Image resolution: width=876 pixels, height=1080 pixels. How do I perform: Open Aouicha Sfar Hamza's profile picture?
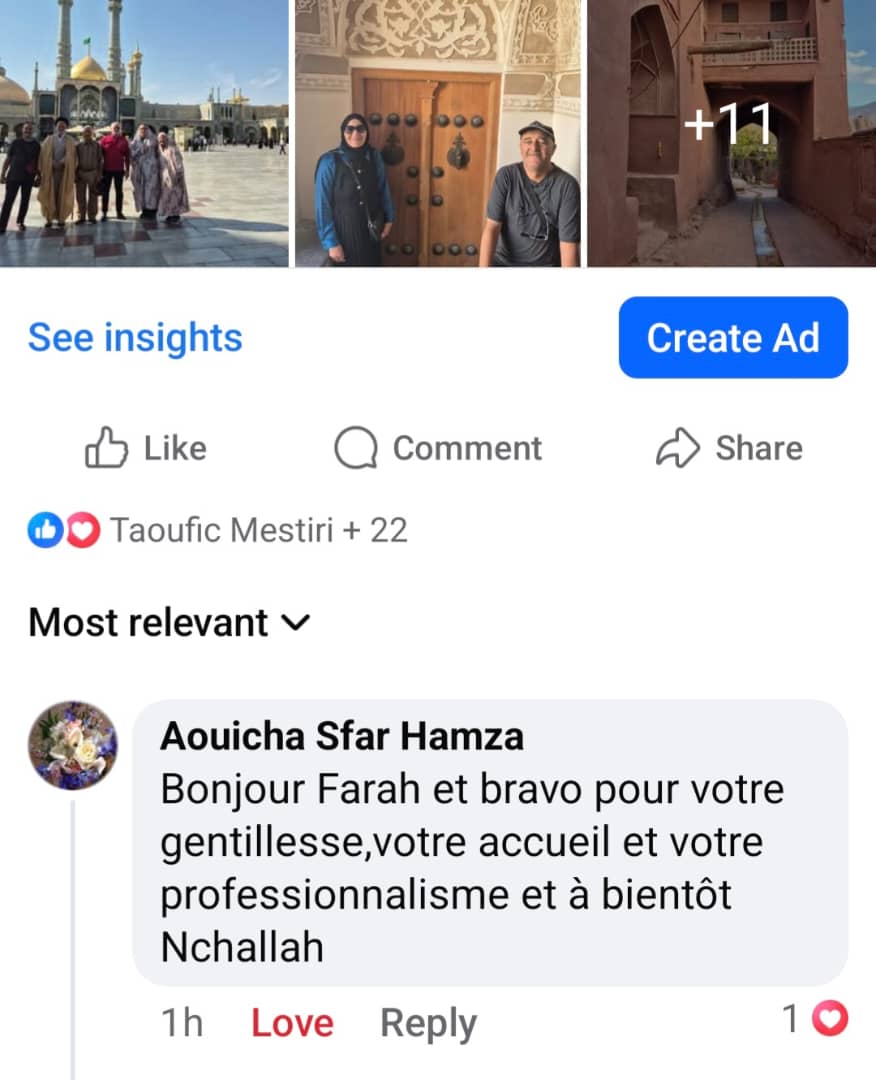pos(72,745)
